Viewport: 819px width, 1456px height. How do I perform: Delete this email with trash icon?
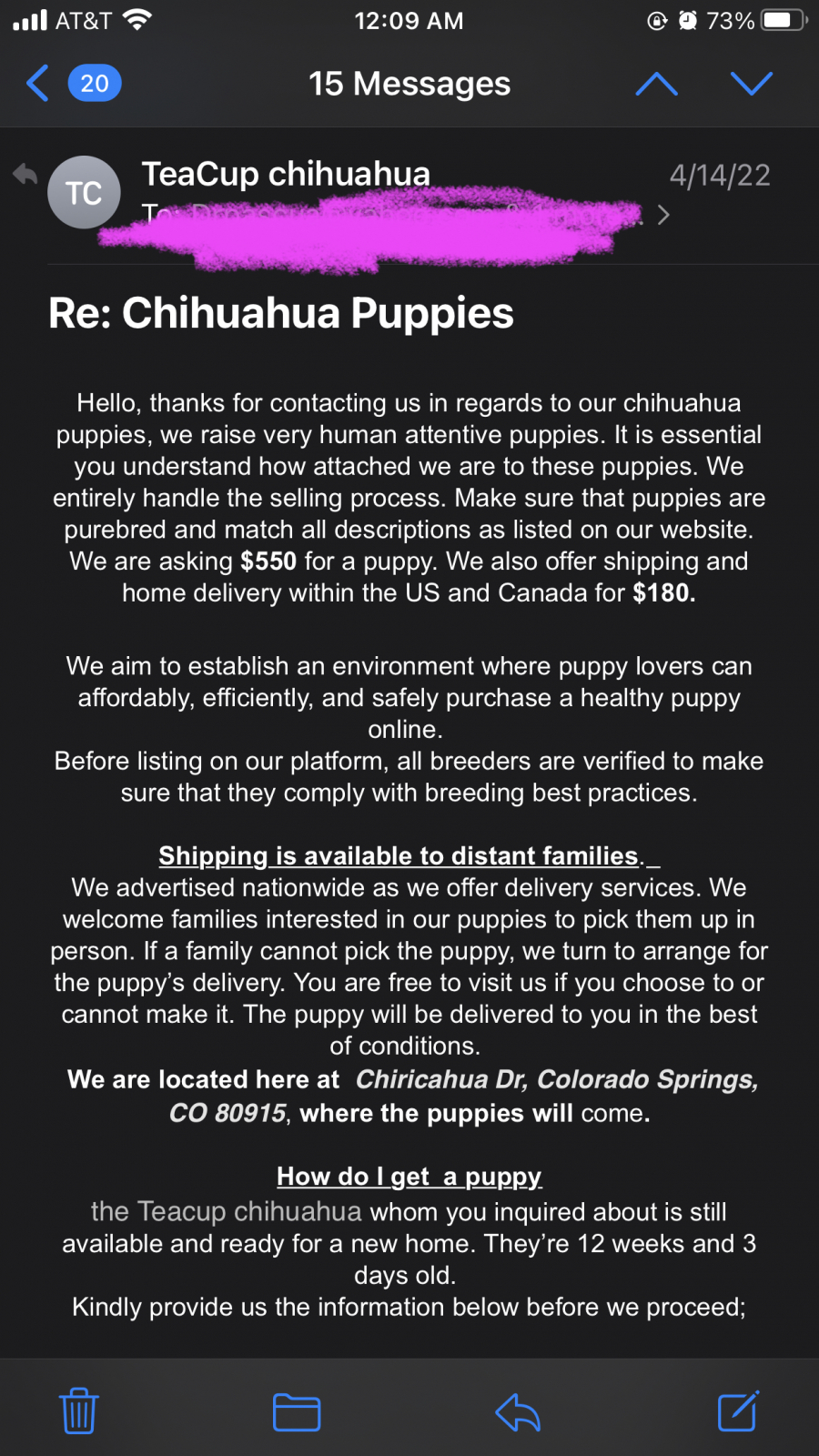point(79,1411)
